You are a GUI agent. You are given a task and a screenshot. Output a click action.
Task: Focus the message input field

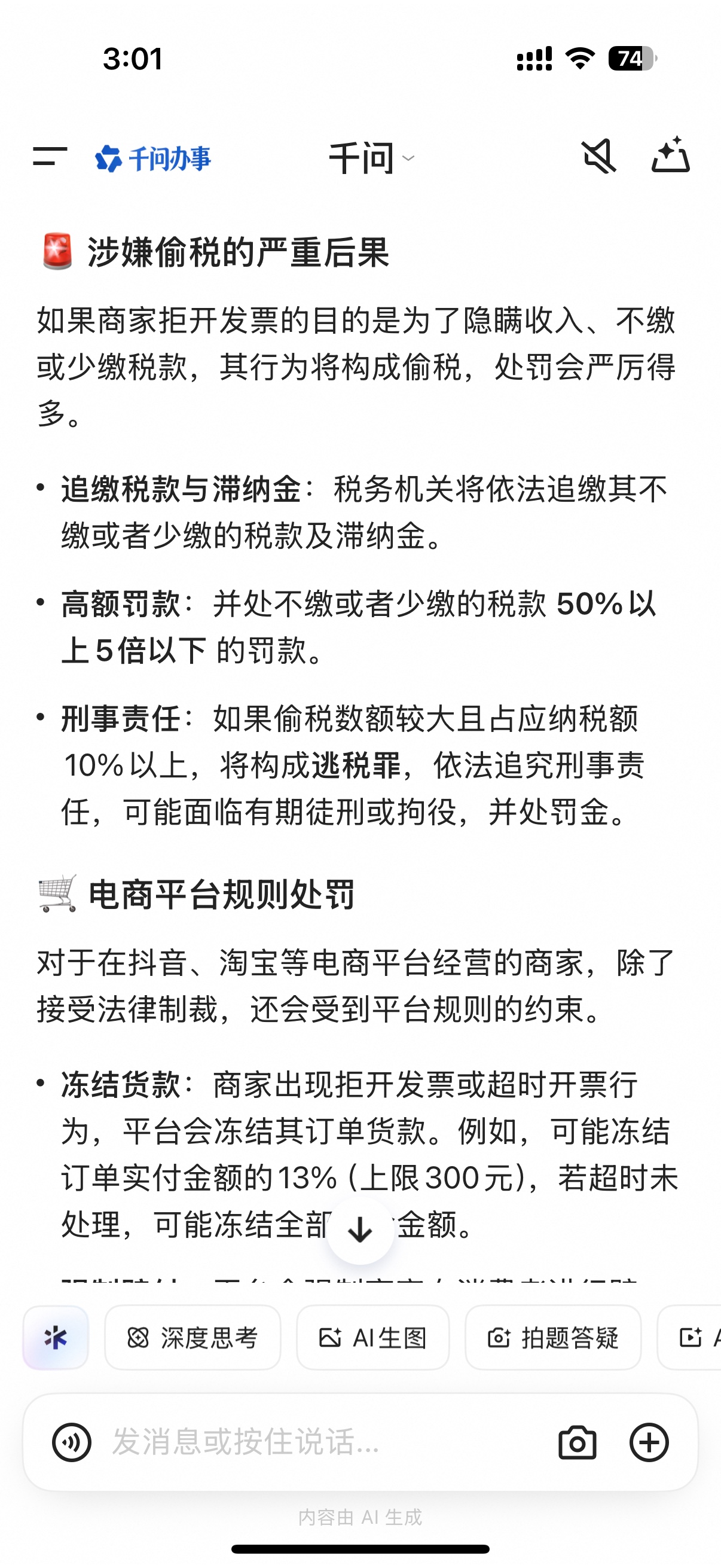[x=316, y=1442]
